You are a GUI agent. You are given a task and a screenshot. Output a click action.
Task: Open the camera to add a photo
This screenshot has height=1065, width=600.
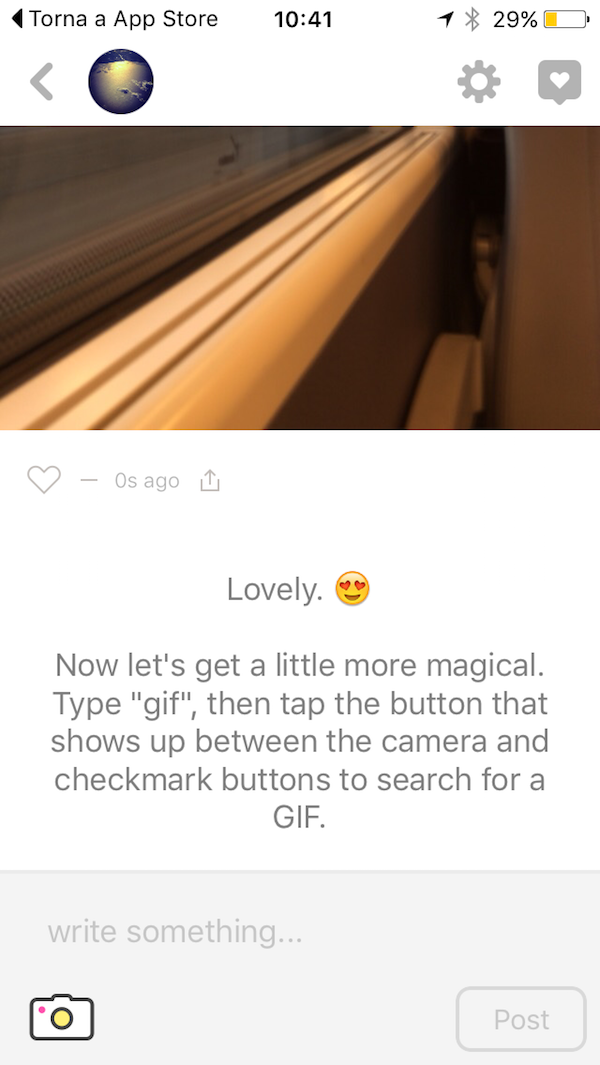pyautogui.click(x=62, y=1017)
